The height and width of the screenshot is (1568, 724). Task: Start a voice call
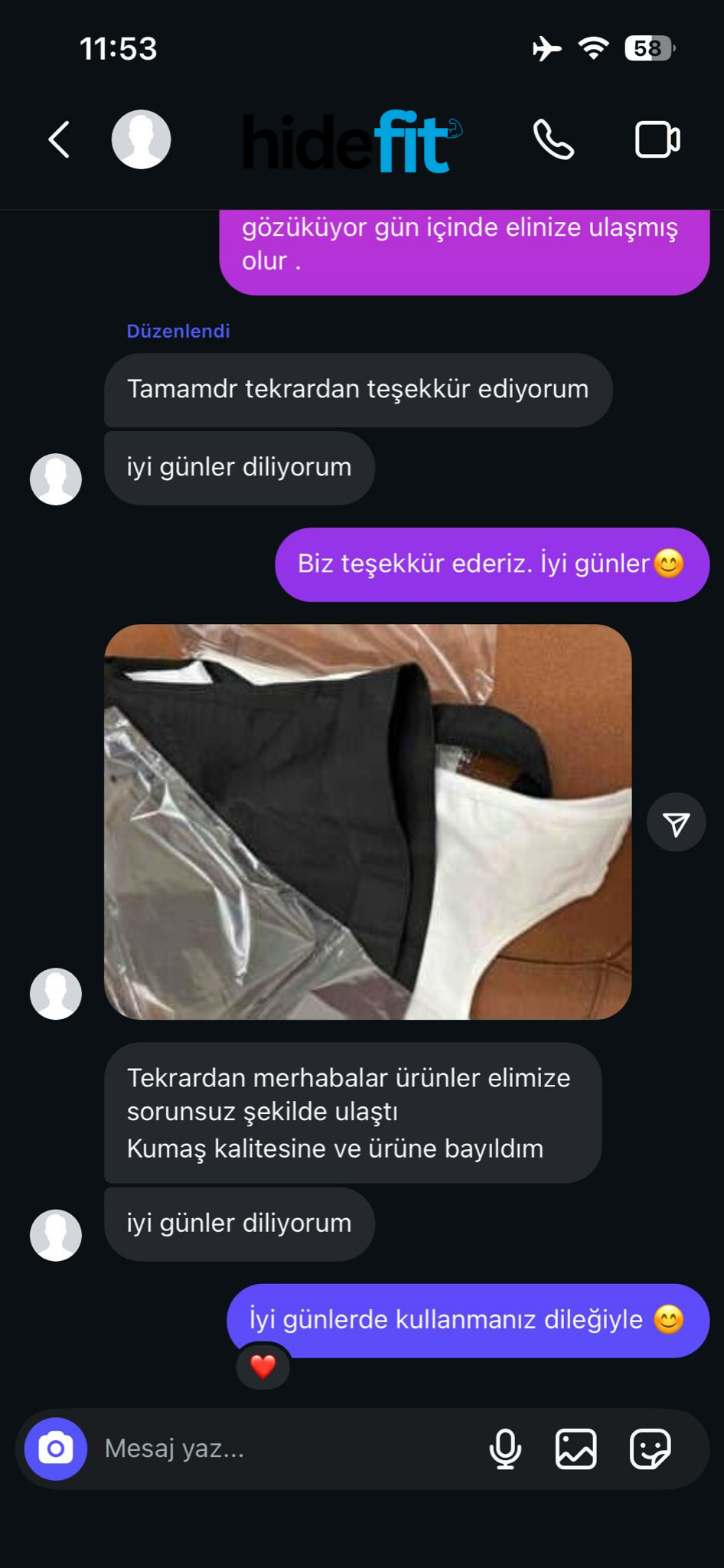point(553,139)
